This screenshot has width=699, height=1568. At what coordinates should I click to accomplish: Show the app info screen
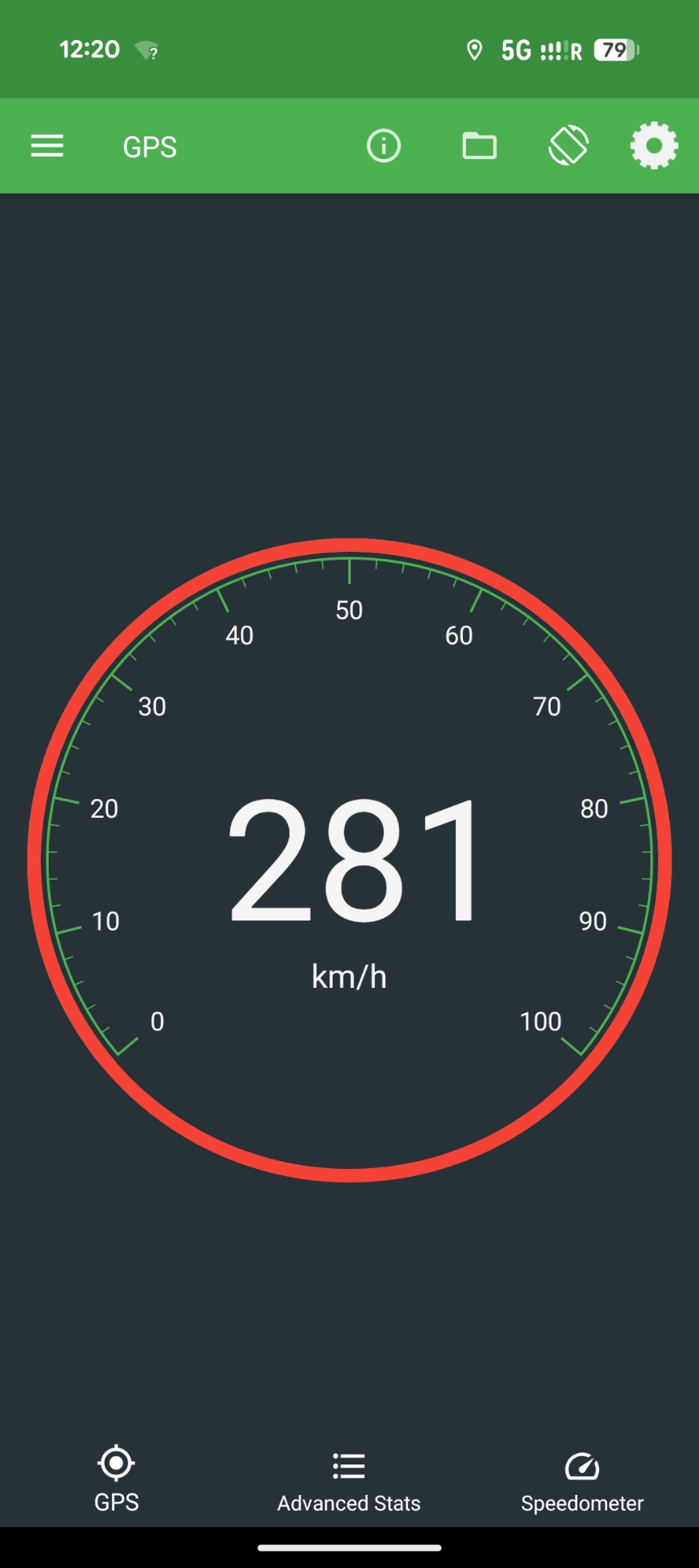[x=384, y=146]
